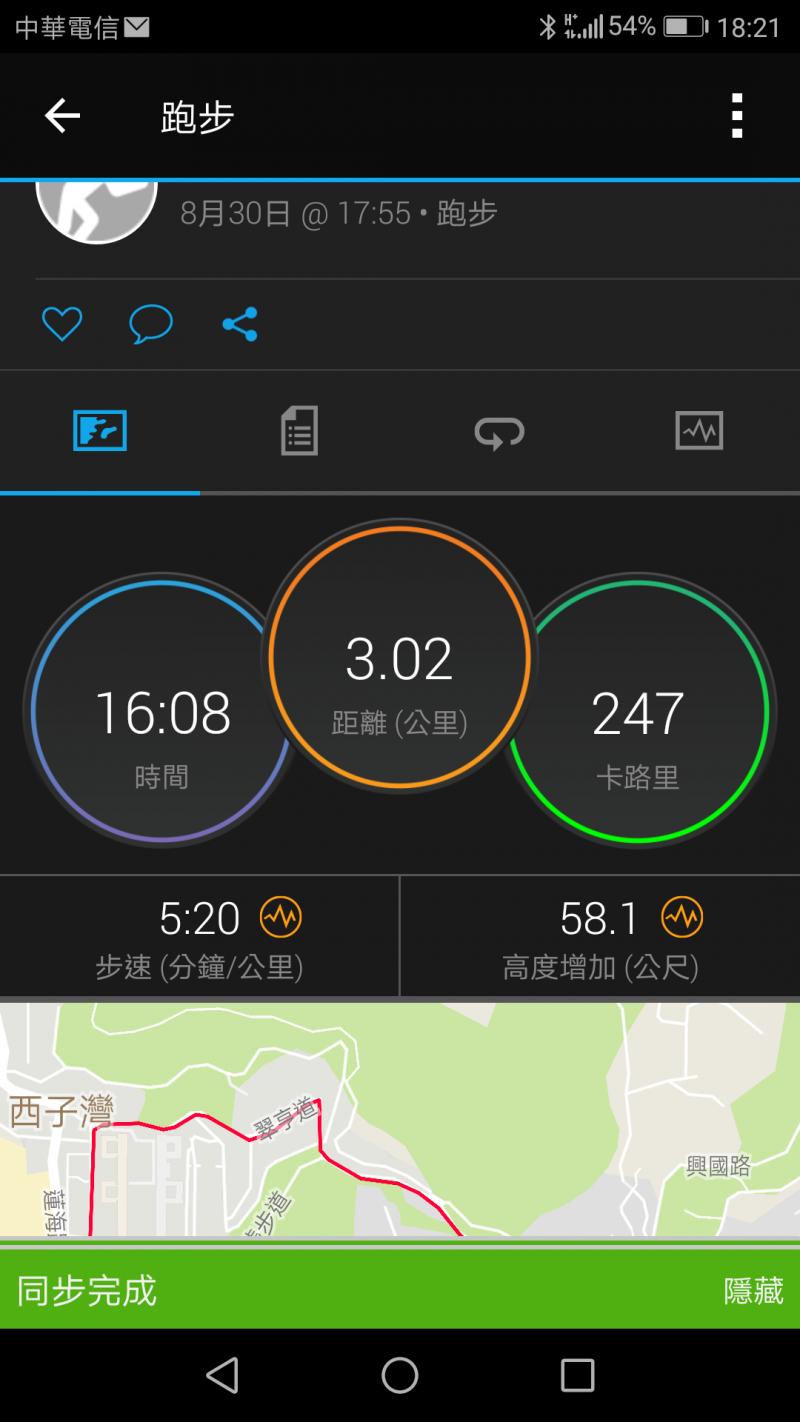The height and width of the screenshot is (1422, 800).
Task: Open the comments bubble
Action: (151, 324)
